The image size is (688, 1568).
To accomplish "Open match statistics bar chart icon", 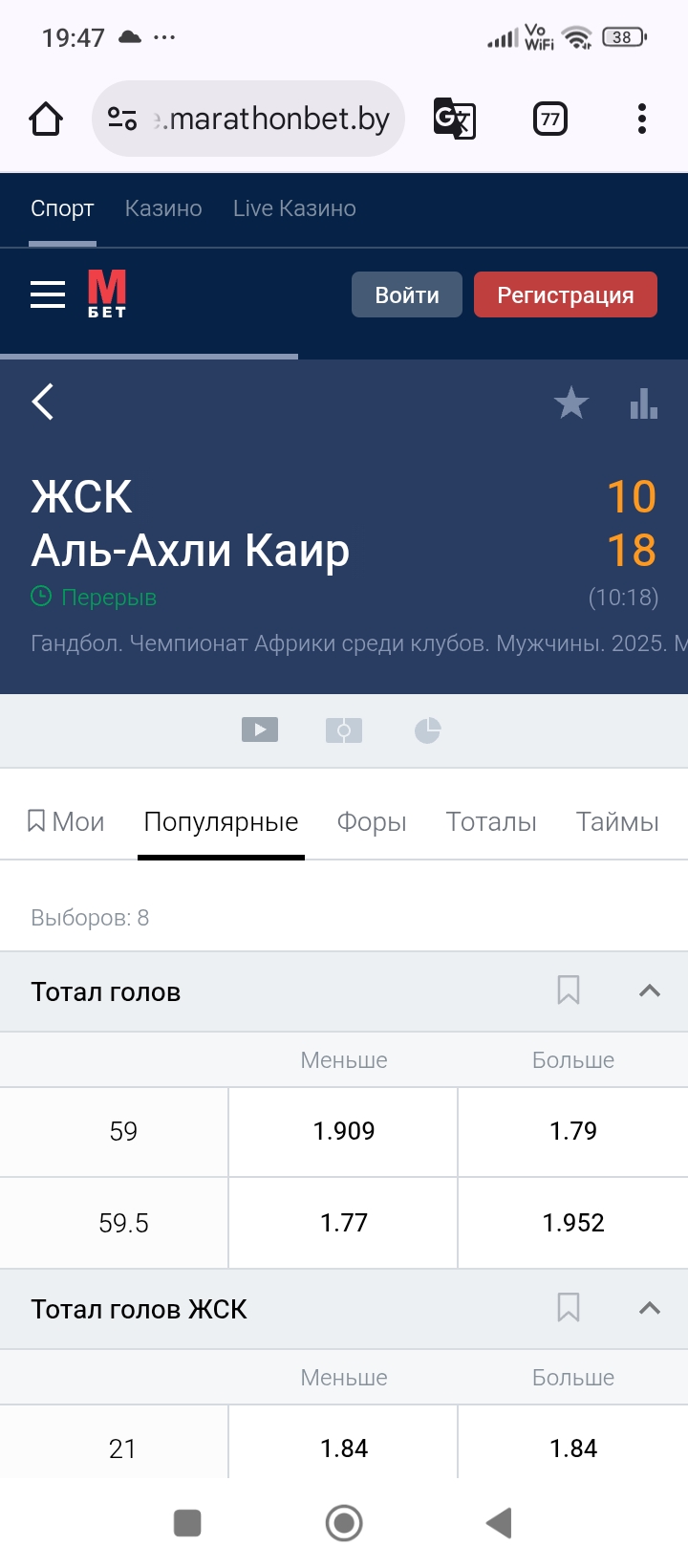I will (x=643, y=403).
